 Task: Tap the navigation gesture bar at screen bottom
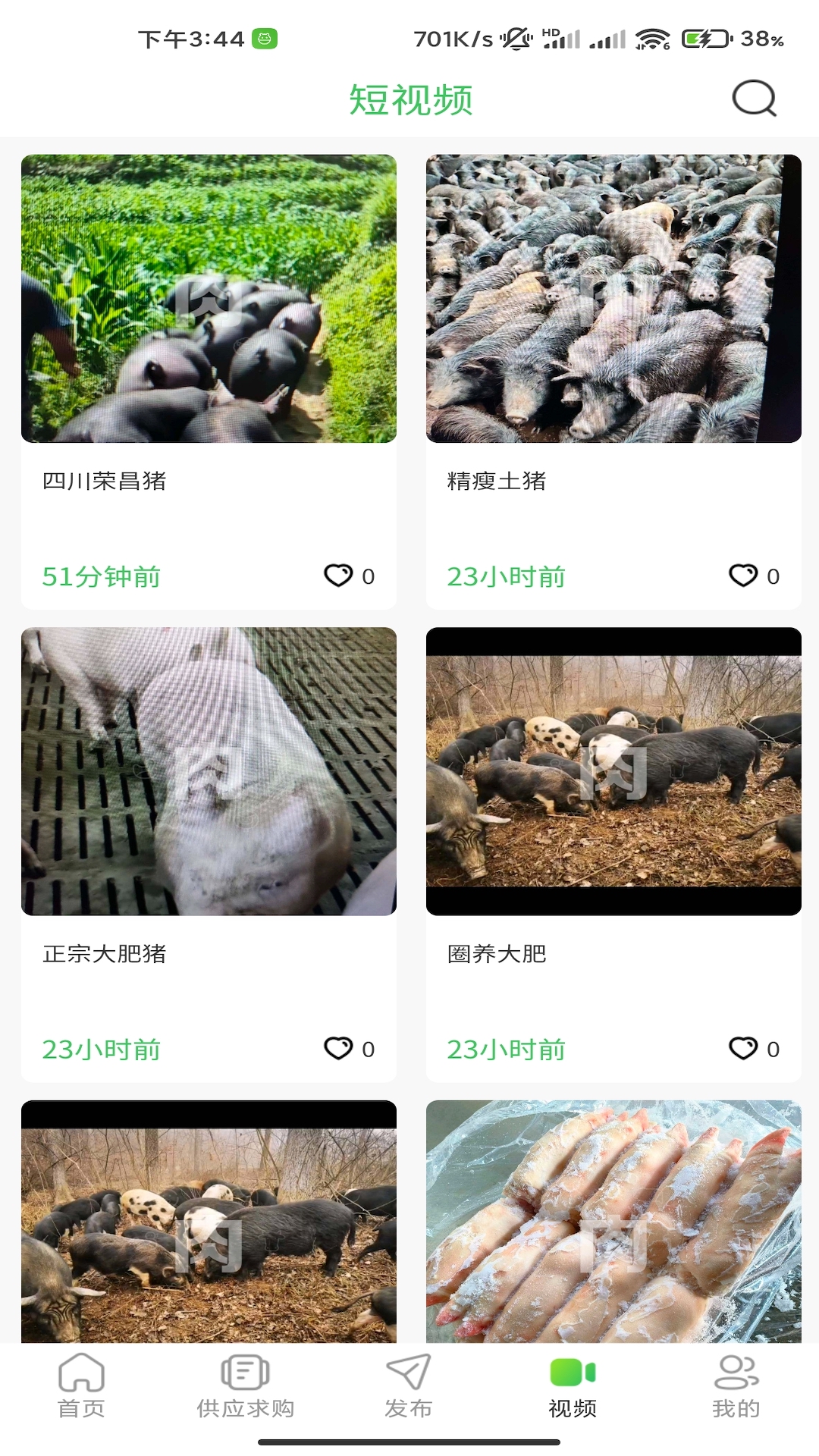[409, 1440]
